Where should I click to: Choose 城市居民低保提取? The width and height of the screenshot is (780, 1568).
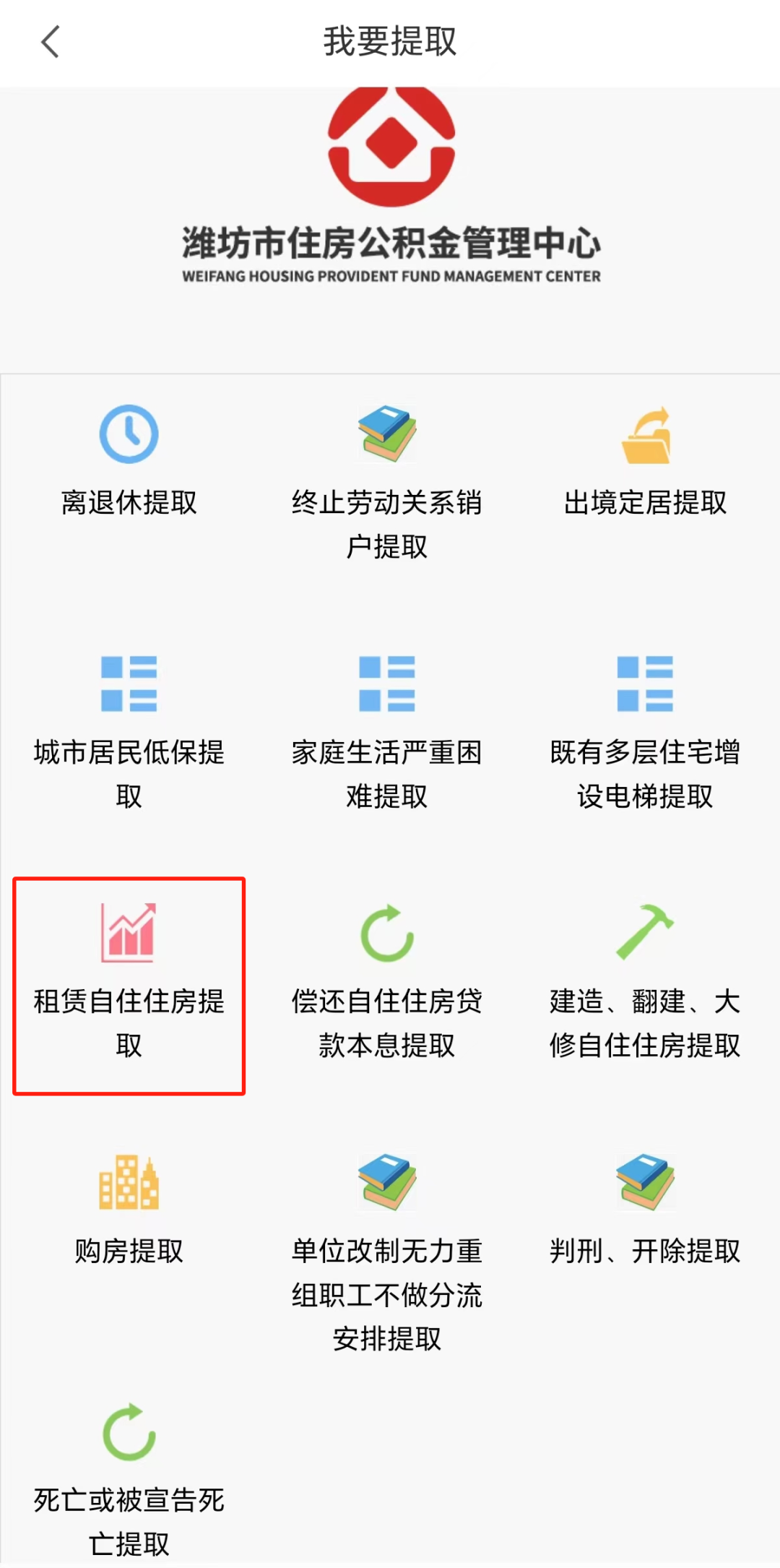(129, 730)
